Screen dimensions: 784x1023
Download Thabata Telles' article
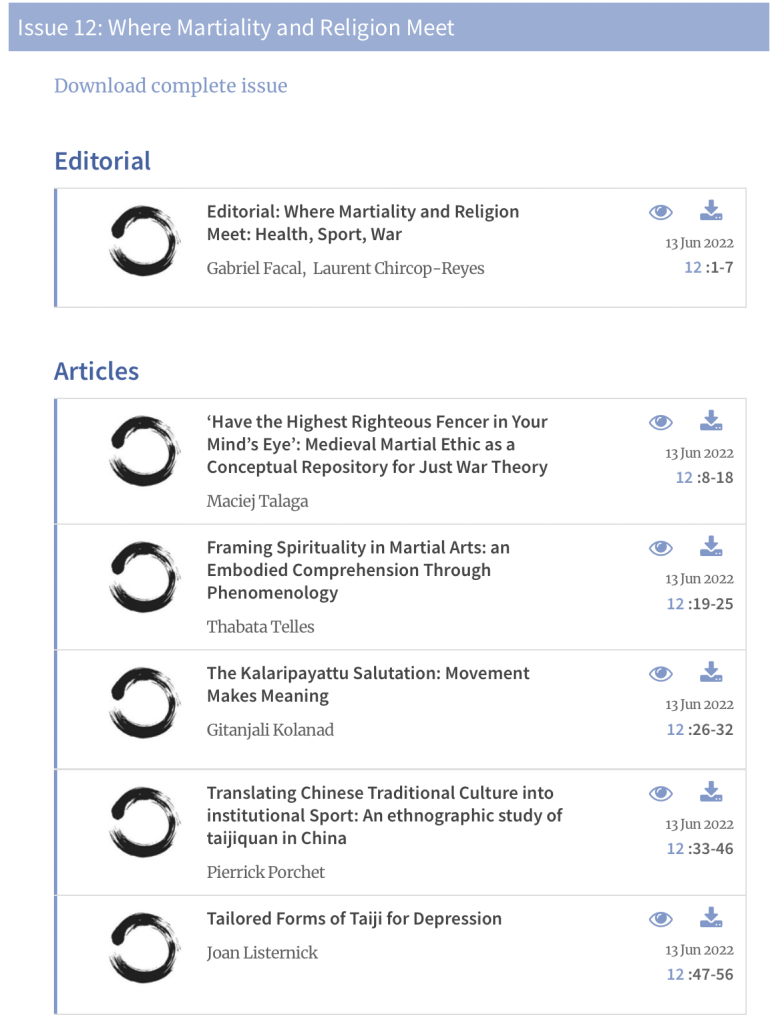(711, 547)
